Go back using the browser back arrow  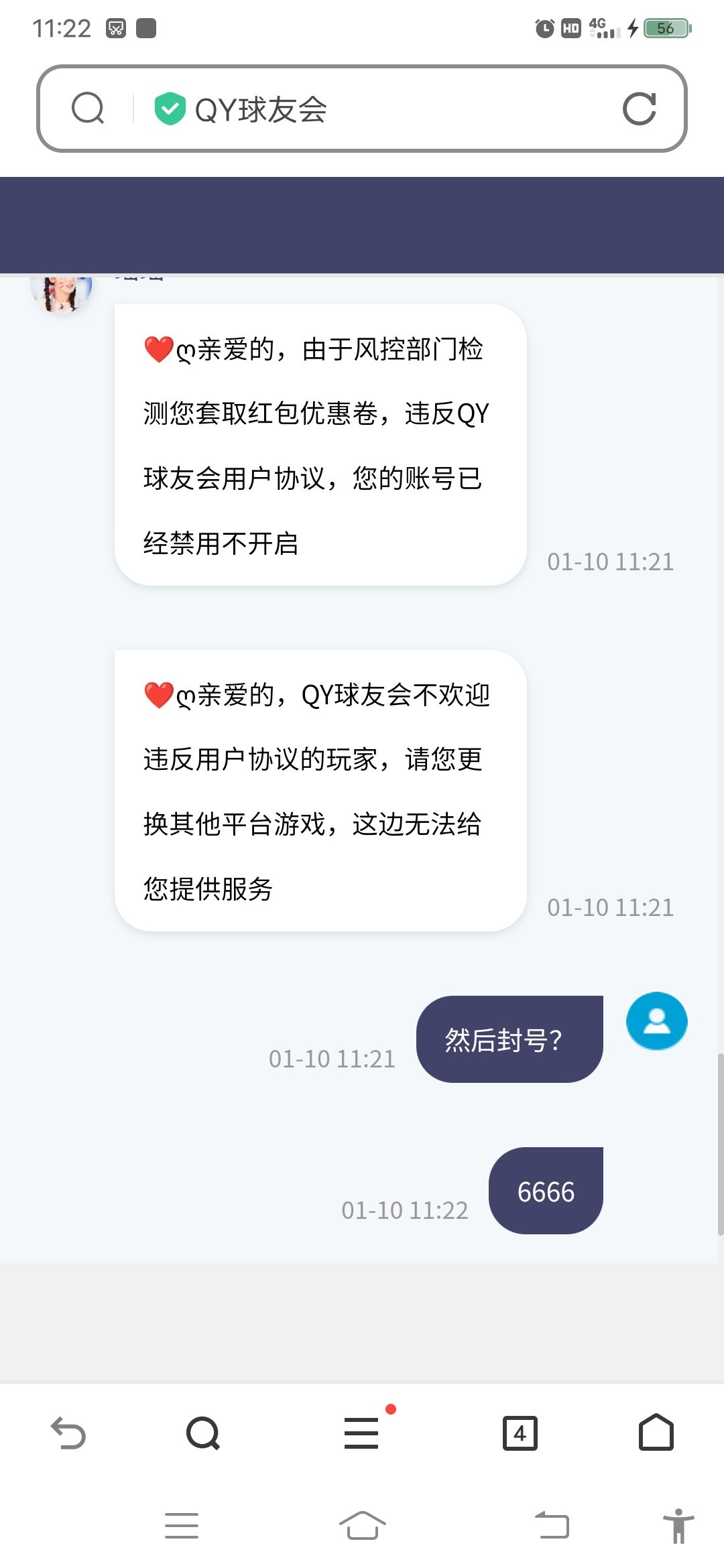[x=68, y=1433]
